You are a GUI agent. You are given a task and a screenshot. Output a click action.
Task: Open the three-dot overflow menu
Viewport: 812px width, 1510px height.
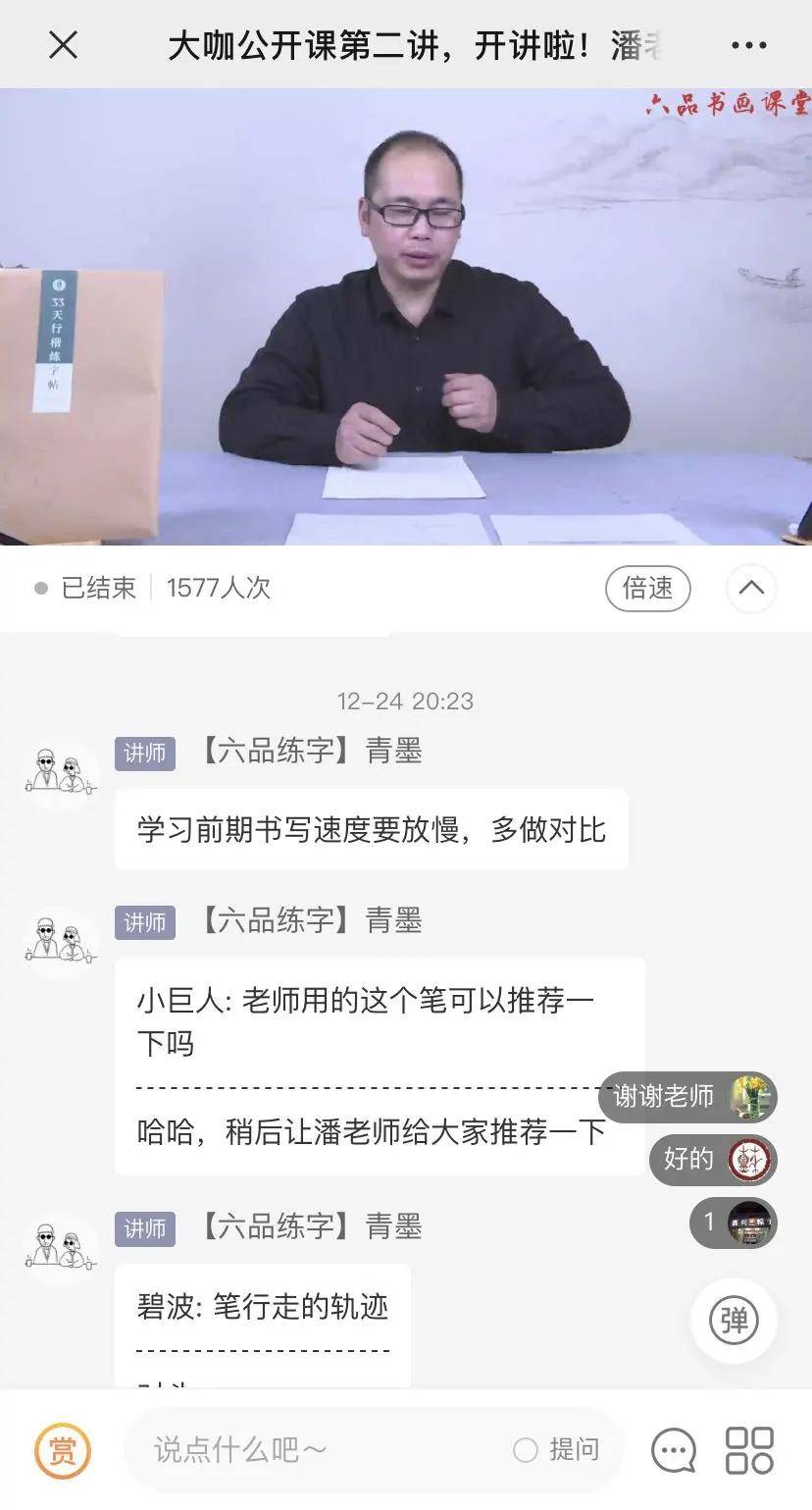pos(749,45)
